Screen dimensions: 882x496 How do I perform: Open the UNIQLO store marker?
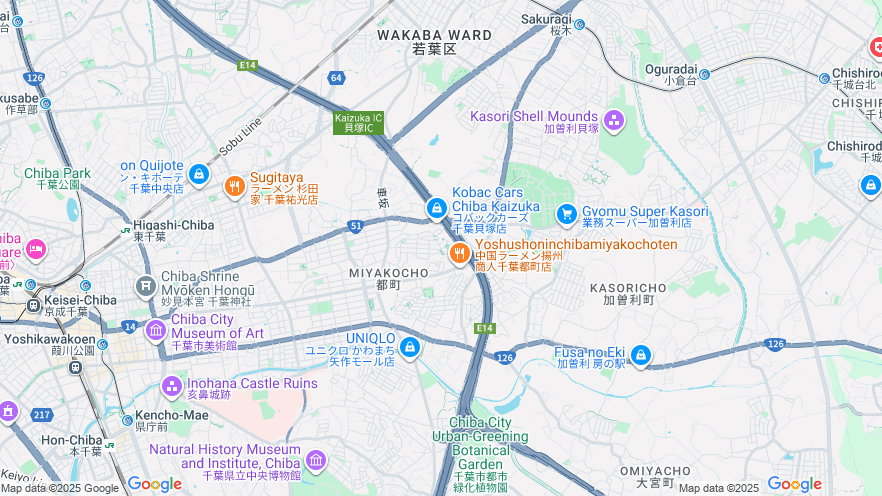(410, 348)
